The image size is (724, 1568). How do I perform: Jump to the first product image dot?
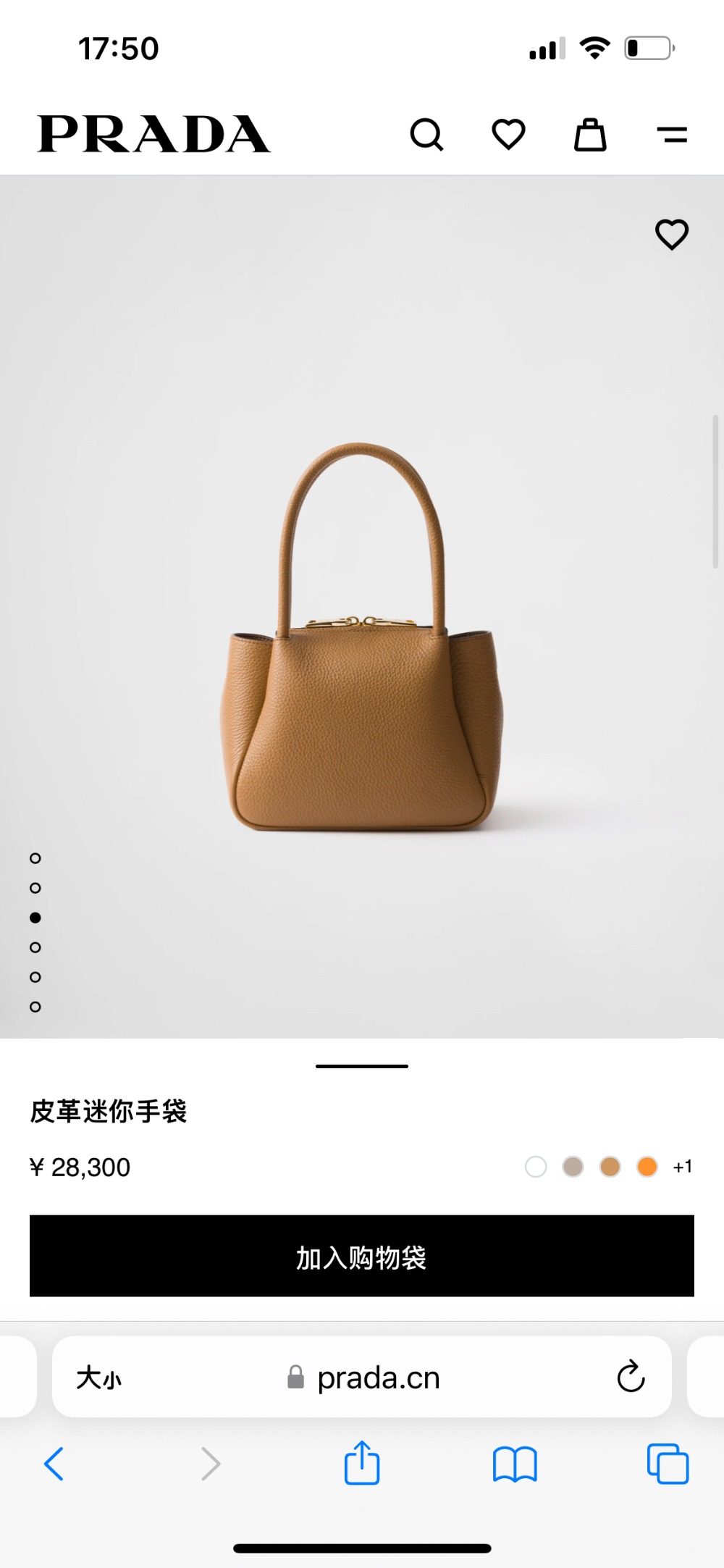35,858
